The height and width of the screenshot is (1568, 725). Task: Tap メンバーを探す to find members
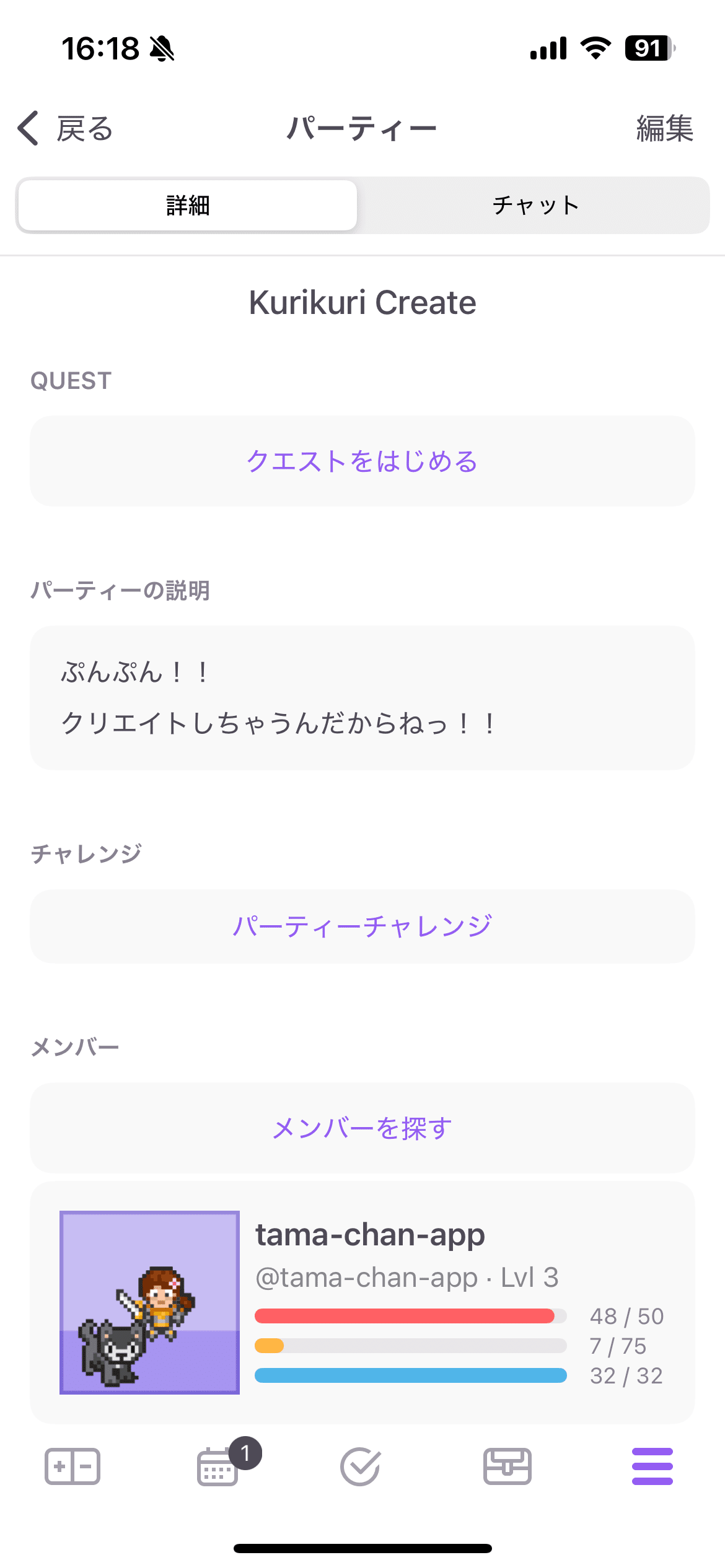(362, 1128)
